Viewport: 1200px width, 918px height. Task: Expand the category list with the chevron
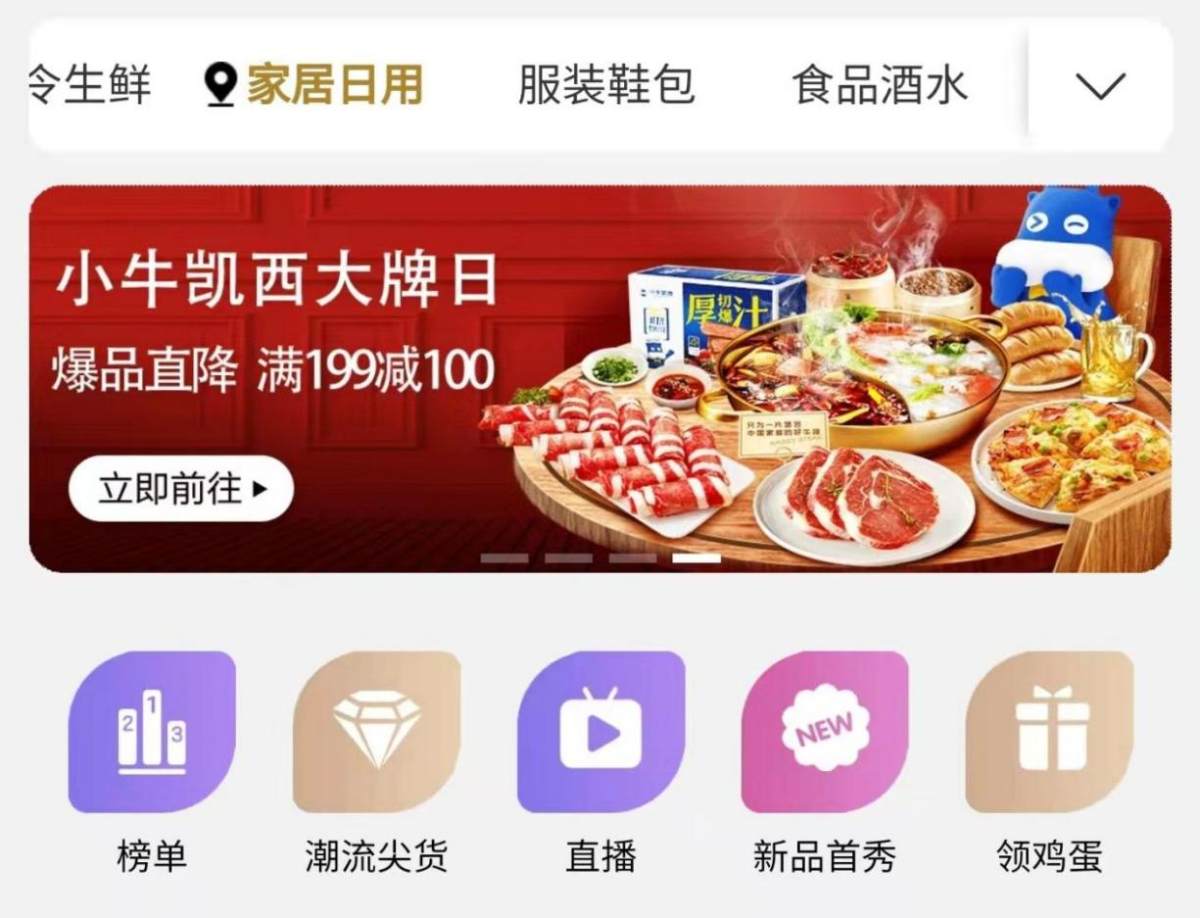[x=1100, y=86]
